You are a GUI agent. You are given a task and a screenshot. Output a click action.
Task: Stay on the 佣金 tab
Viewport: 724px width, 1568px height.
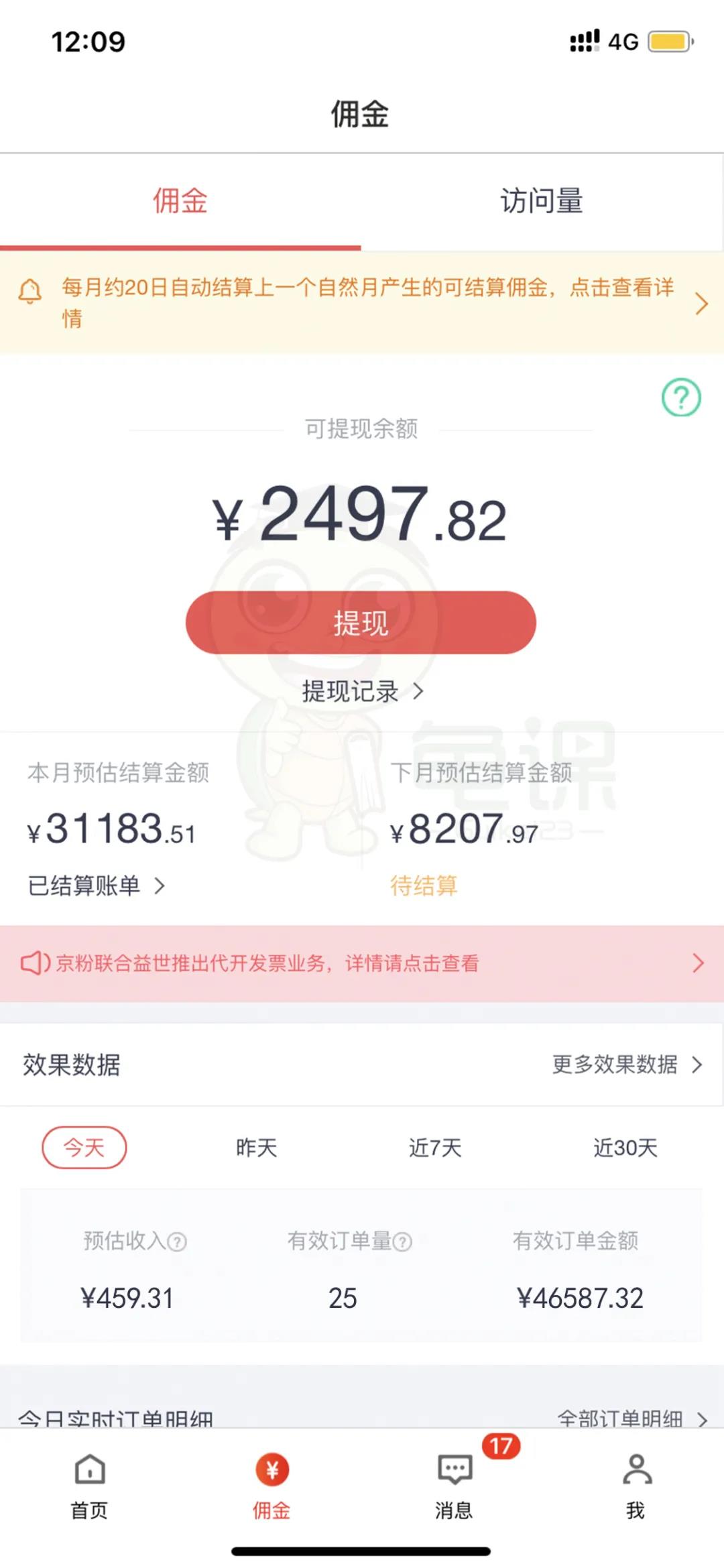(179, 200)
